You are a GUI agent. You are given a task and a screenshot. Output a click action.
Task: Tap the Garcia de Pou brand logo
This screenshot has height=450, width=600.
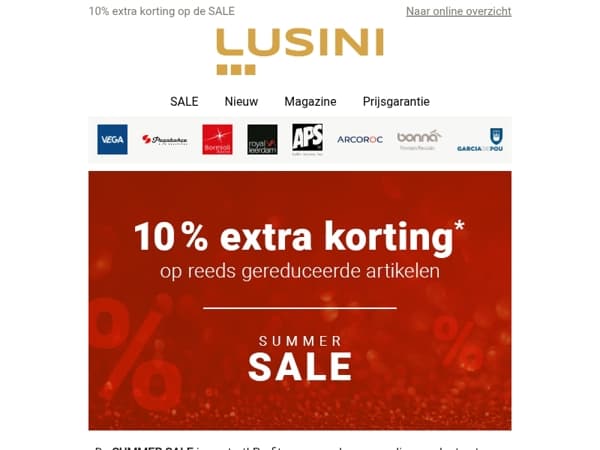pos(480,140)
